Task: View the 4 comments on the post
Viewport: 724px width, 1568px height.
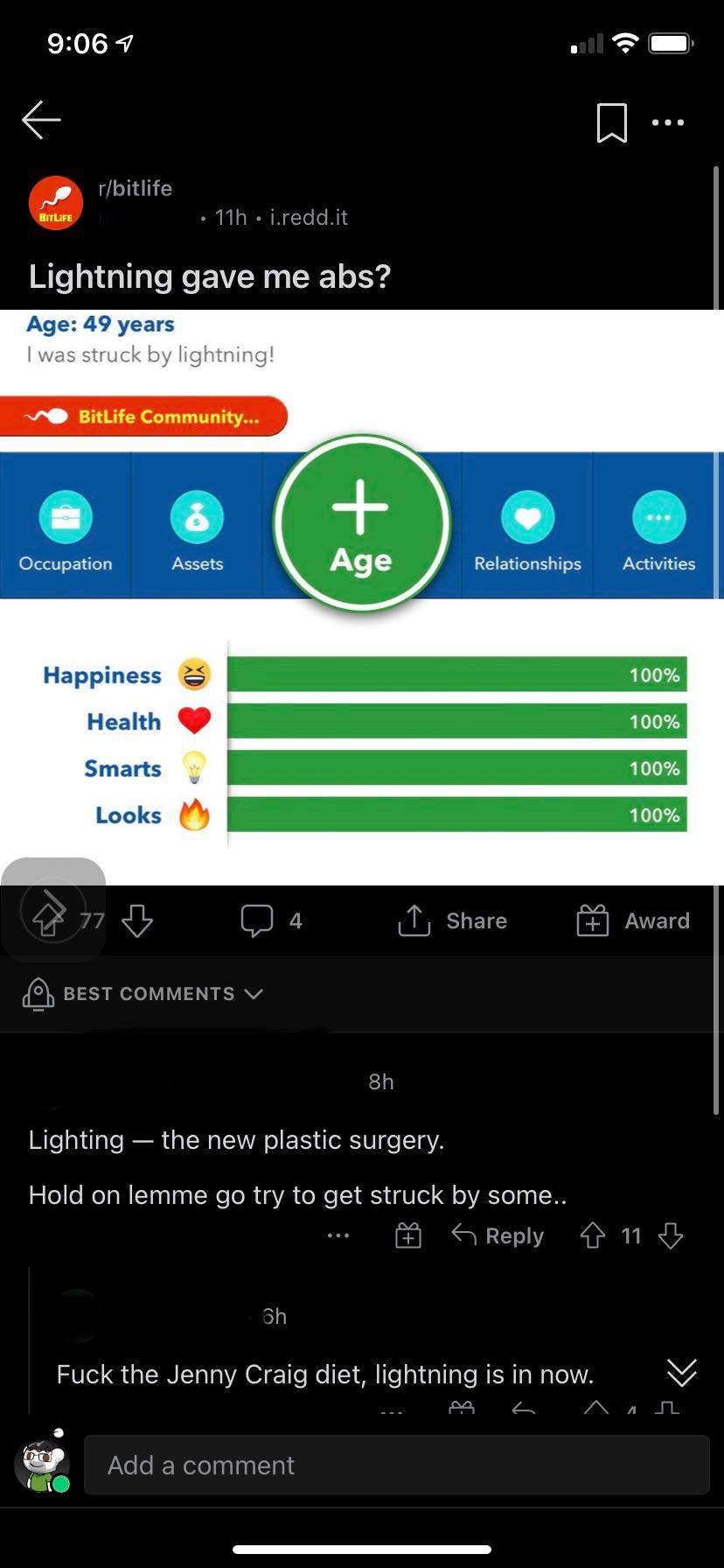Action: point(271,920)
